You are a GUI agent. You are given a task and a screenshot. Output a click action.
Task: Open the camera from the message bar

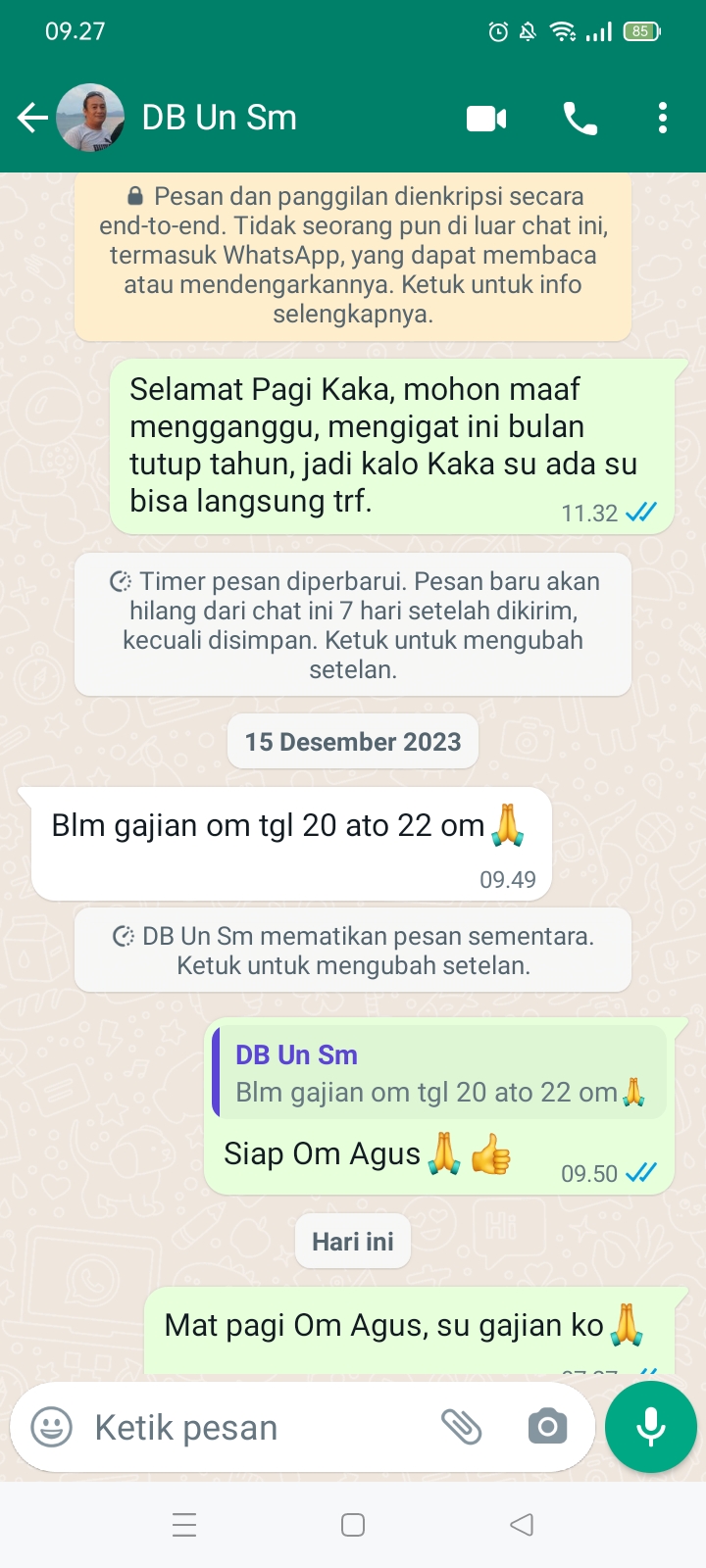(x=546, y=1427)
